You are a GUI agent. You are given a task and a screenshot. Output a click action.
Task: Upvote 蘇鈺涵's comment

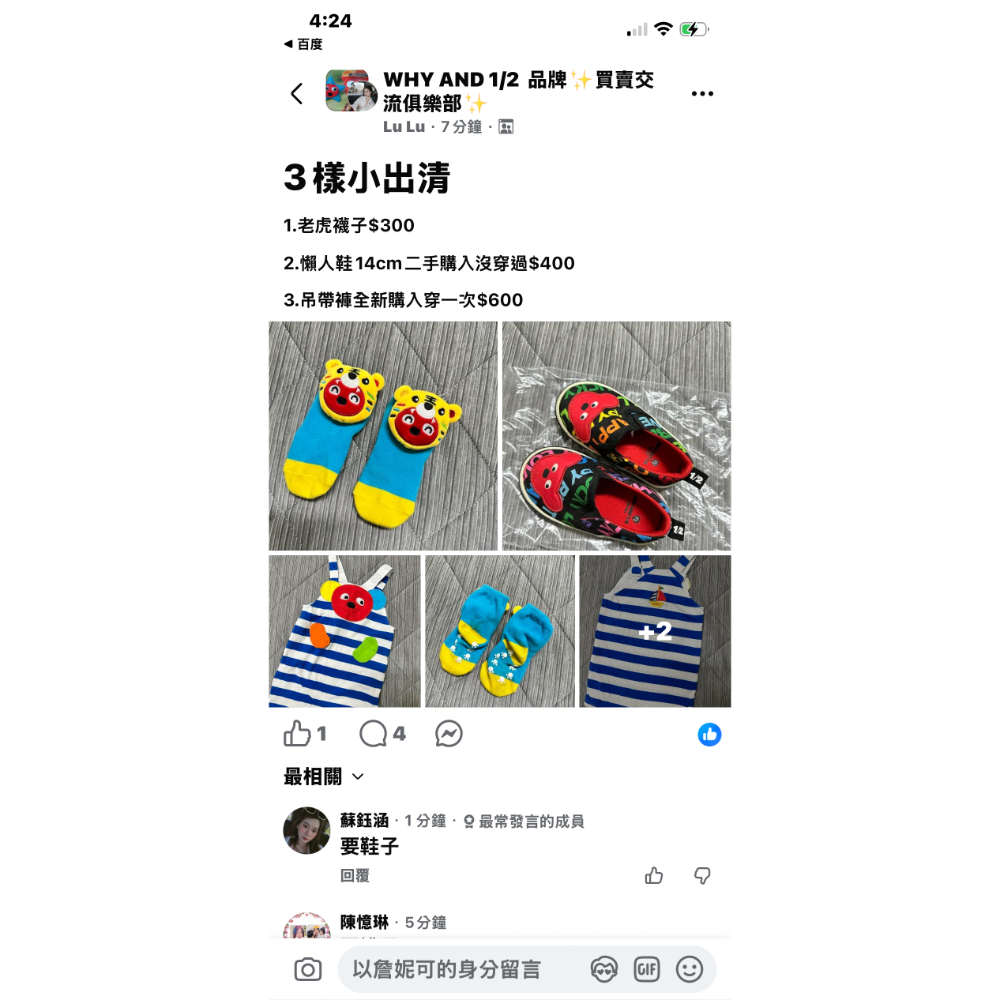pyautogui.click(x=654, y=876)
